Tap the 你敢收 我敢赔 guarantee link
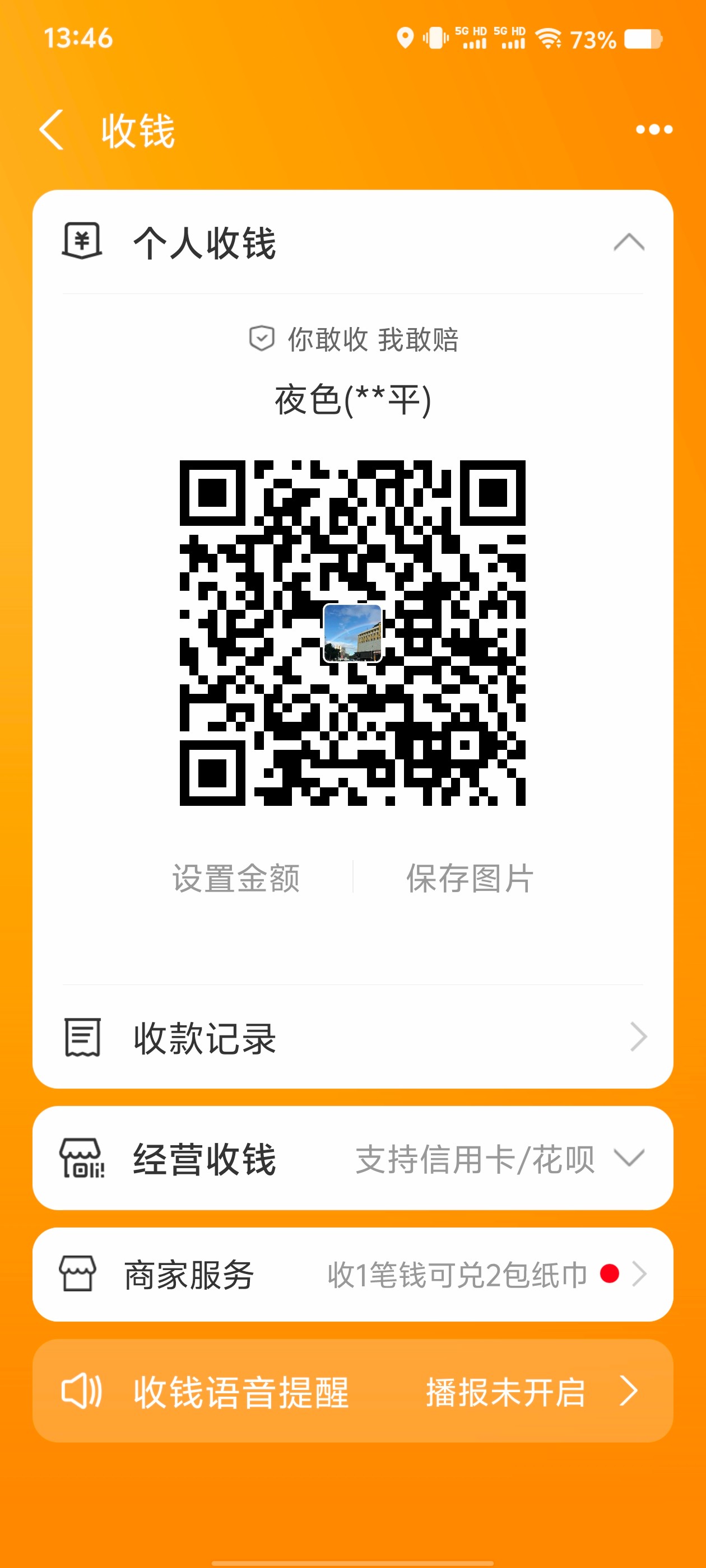 tap(354, 339)
